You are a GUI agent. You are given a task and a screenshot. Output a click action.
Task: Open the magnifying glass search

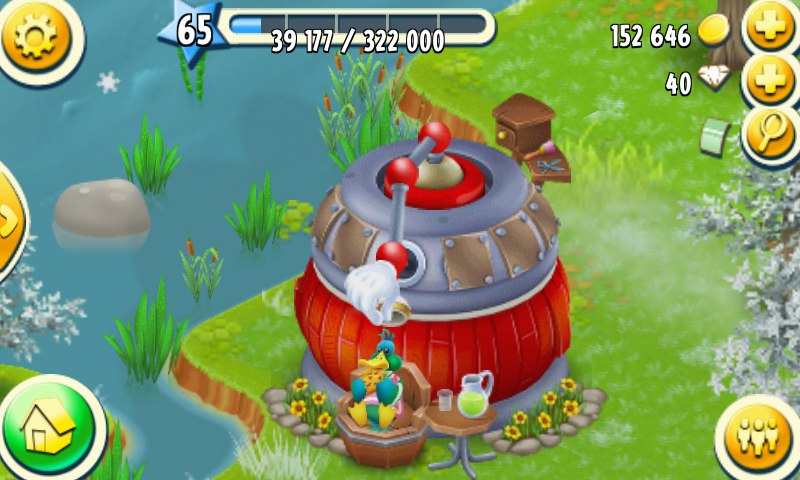tap(771, 133)
